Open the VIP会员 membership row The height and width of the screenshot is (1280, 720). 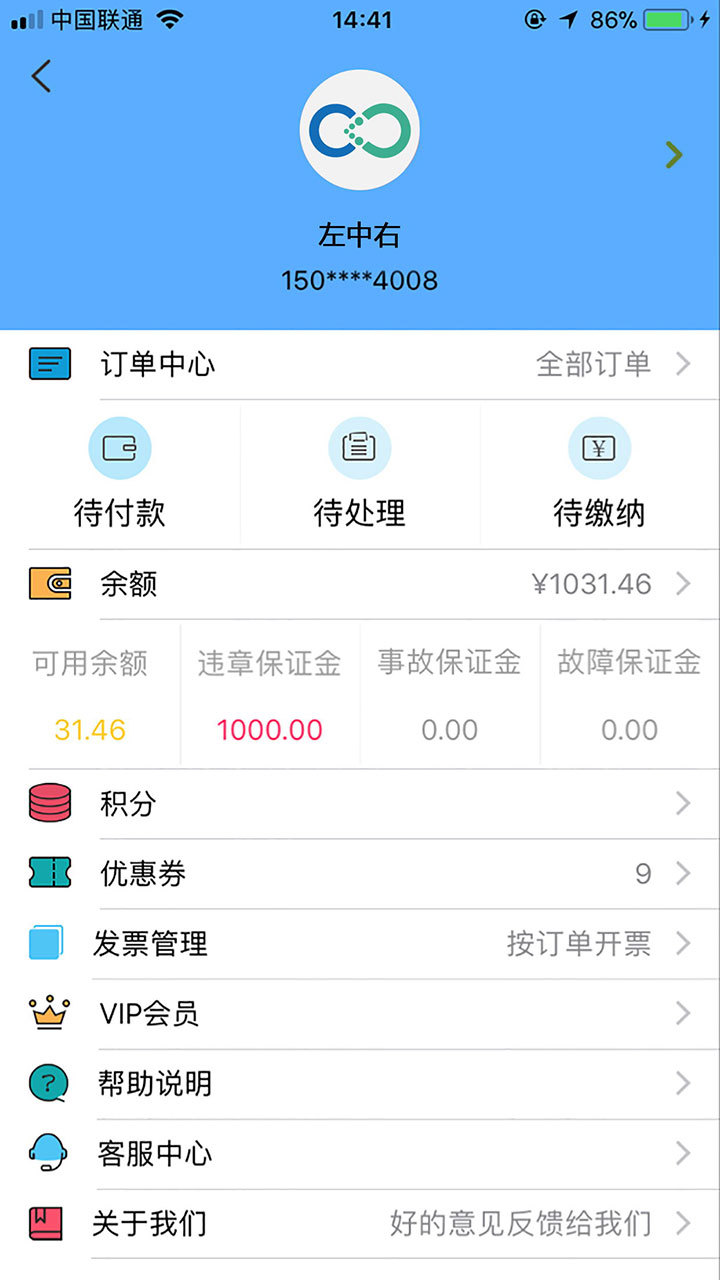click(360, 1014)
